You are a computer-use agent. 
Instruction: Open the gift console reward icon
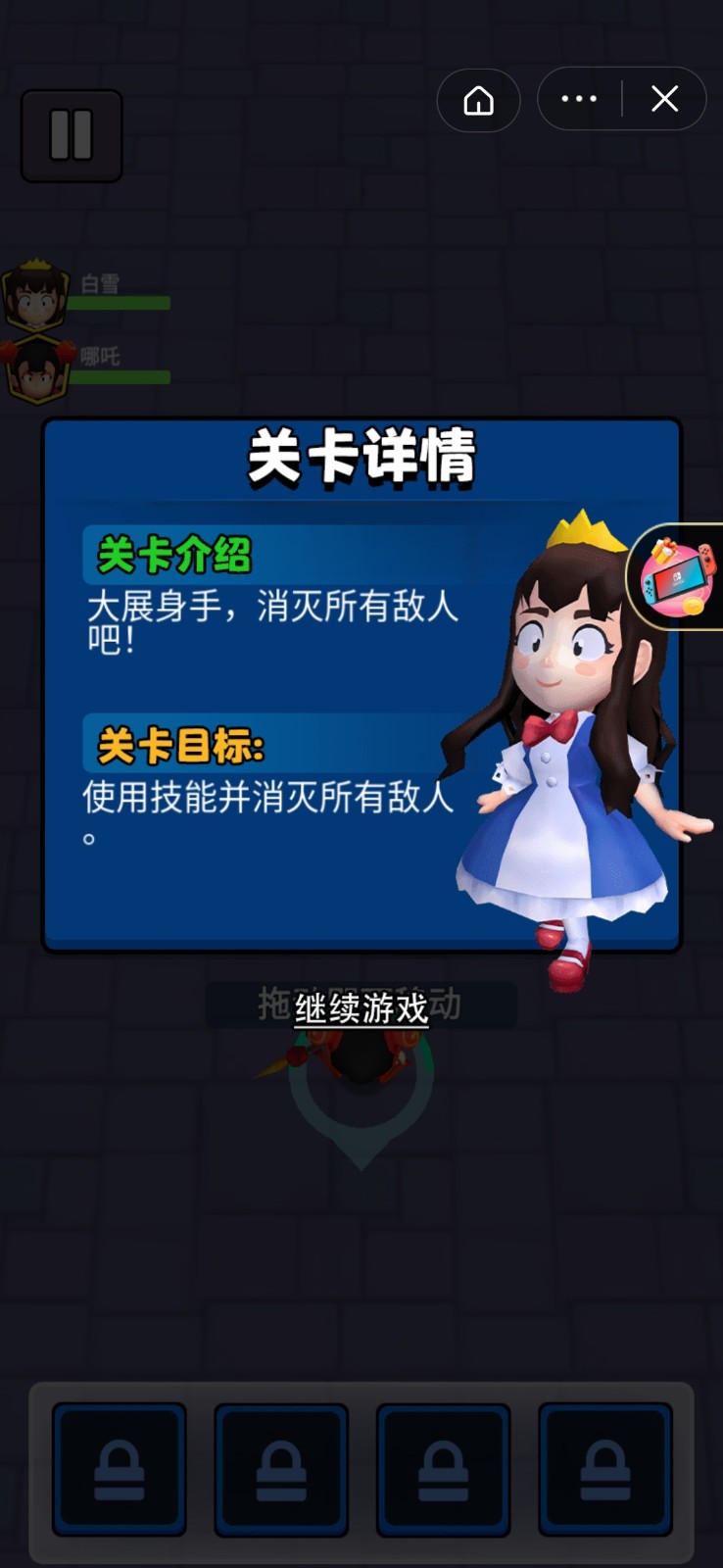(x=678, y=577)
